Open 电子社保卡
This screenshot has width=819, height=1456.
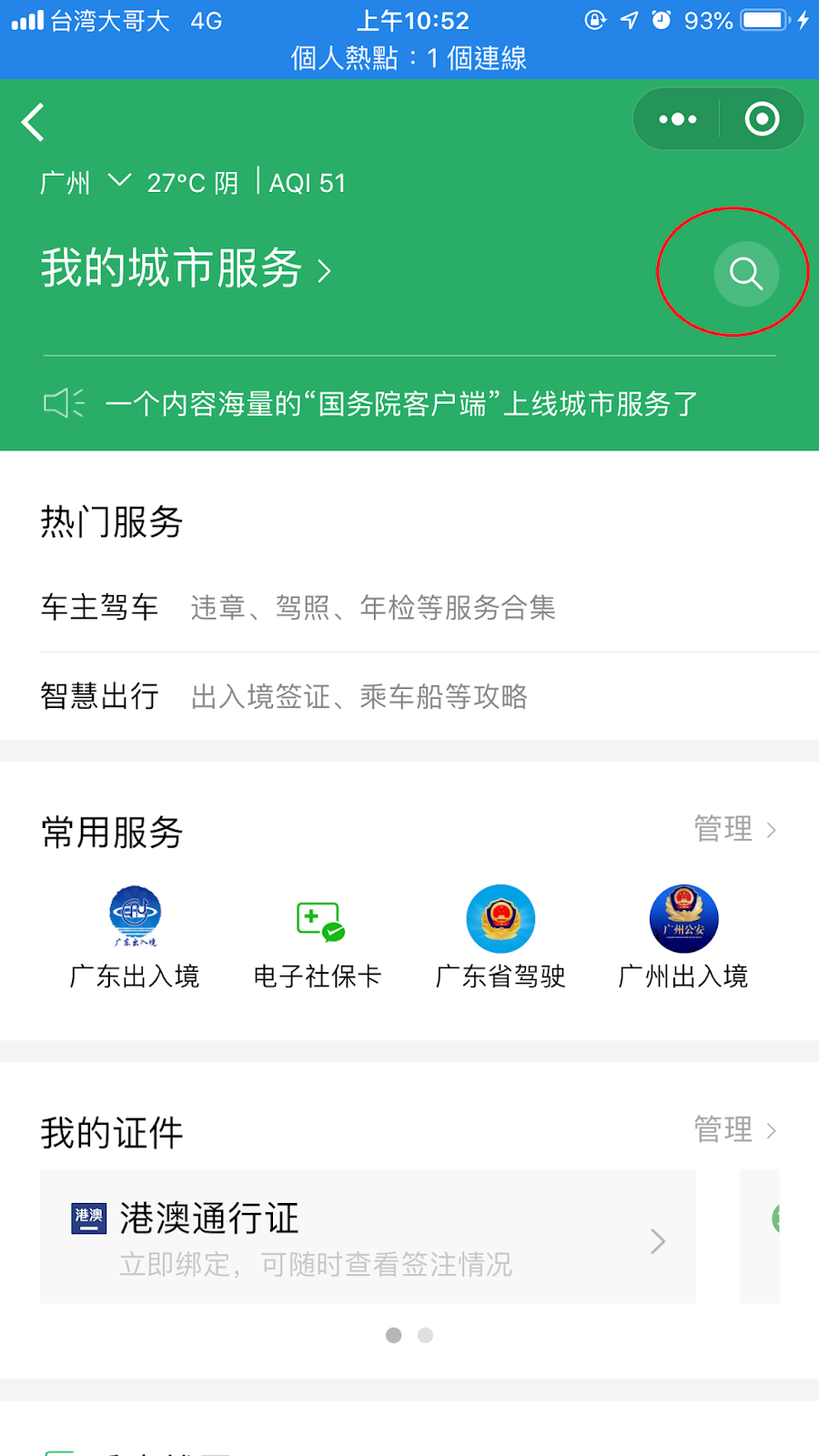click(x=318, y=937)
